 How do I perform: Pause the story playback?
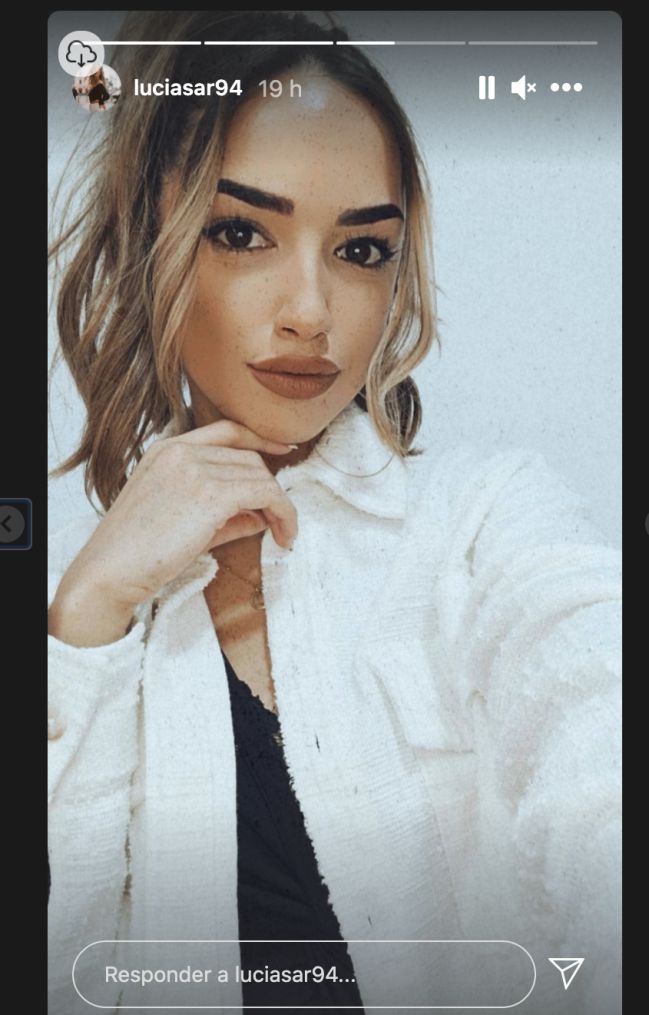click(x=486, y=88)
